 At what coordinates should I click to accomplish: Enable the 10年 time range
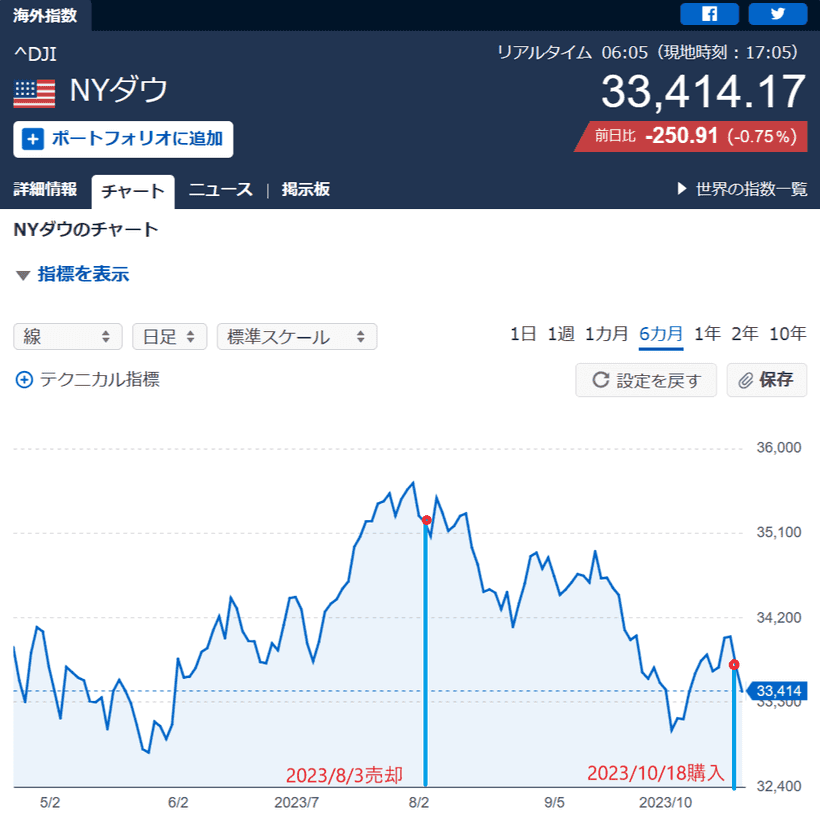786,334
